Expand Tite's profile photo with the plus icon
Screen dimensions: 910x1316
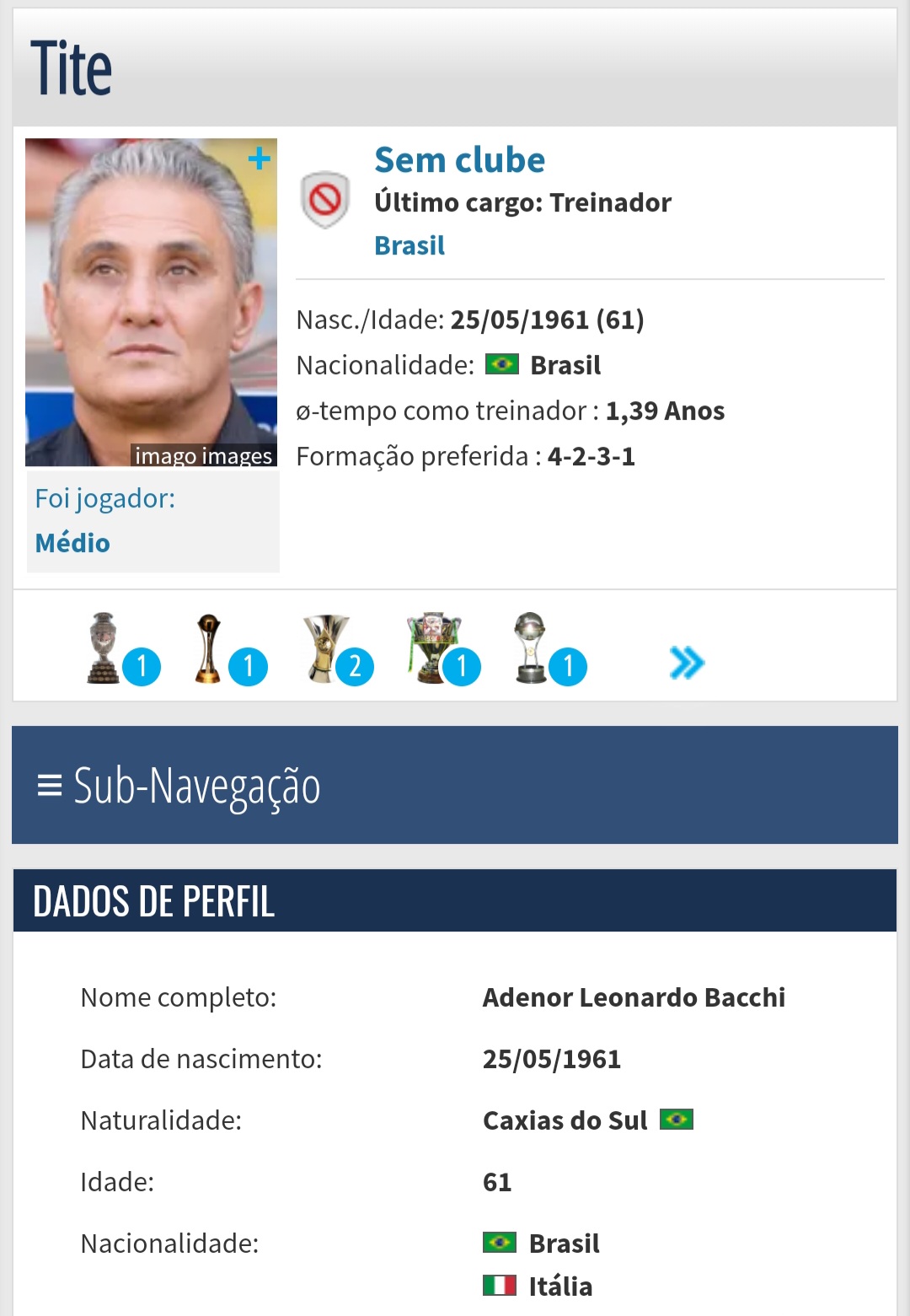(260, 158)
